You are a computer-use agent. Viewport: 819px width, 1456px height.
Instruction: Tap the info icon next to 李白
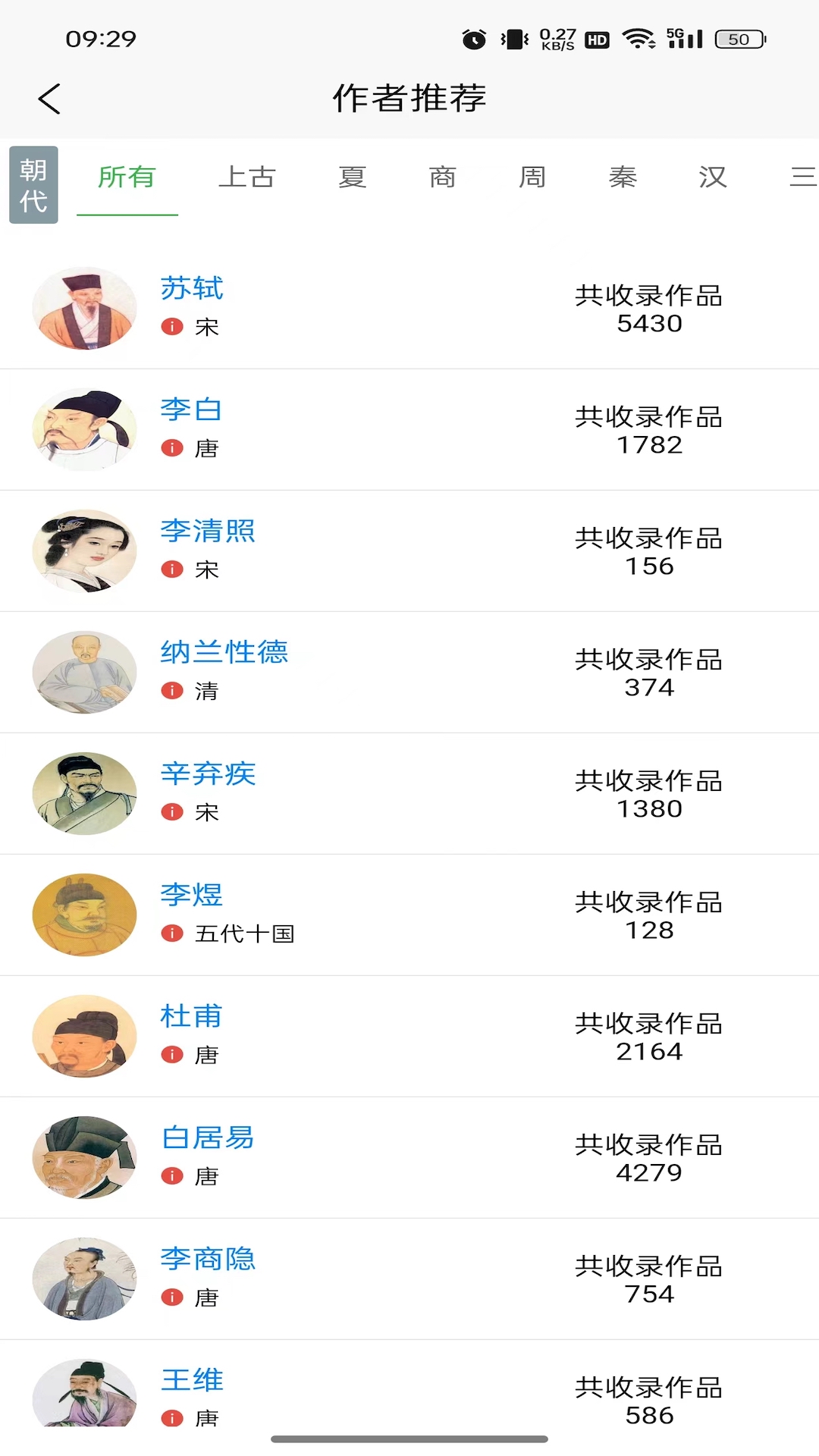(171, 448)
